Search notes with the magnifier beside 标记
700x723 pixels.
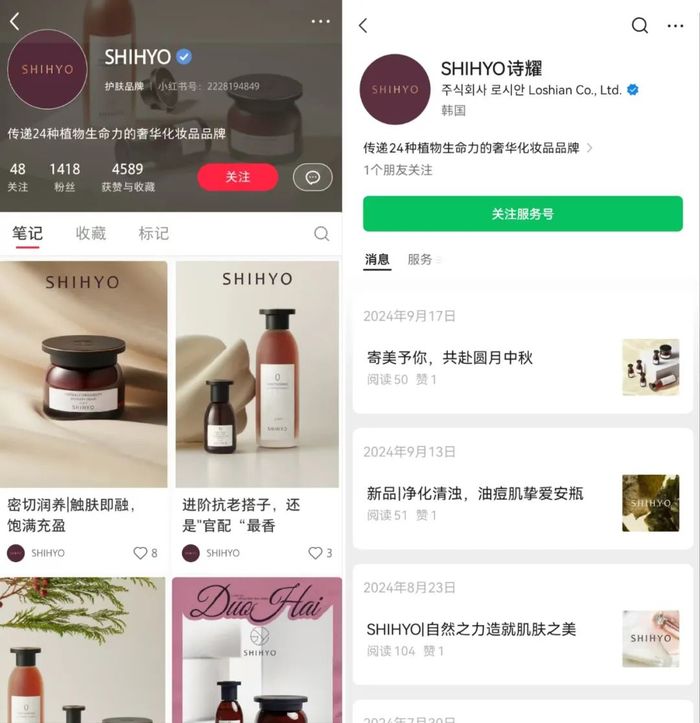click(x=321, y=234)
